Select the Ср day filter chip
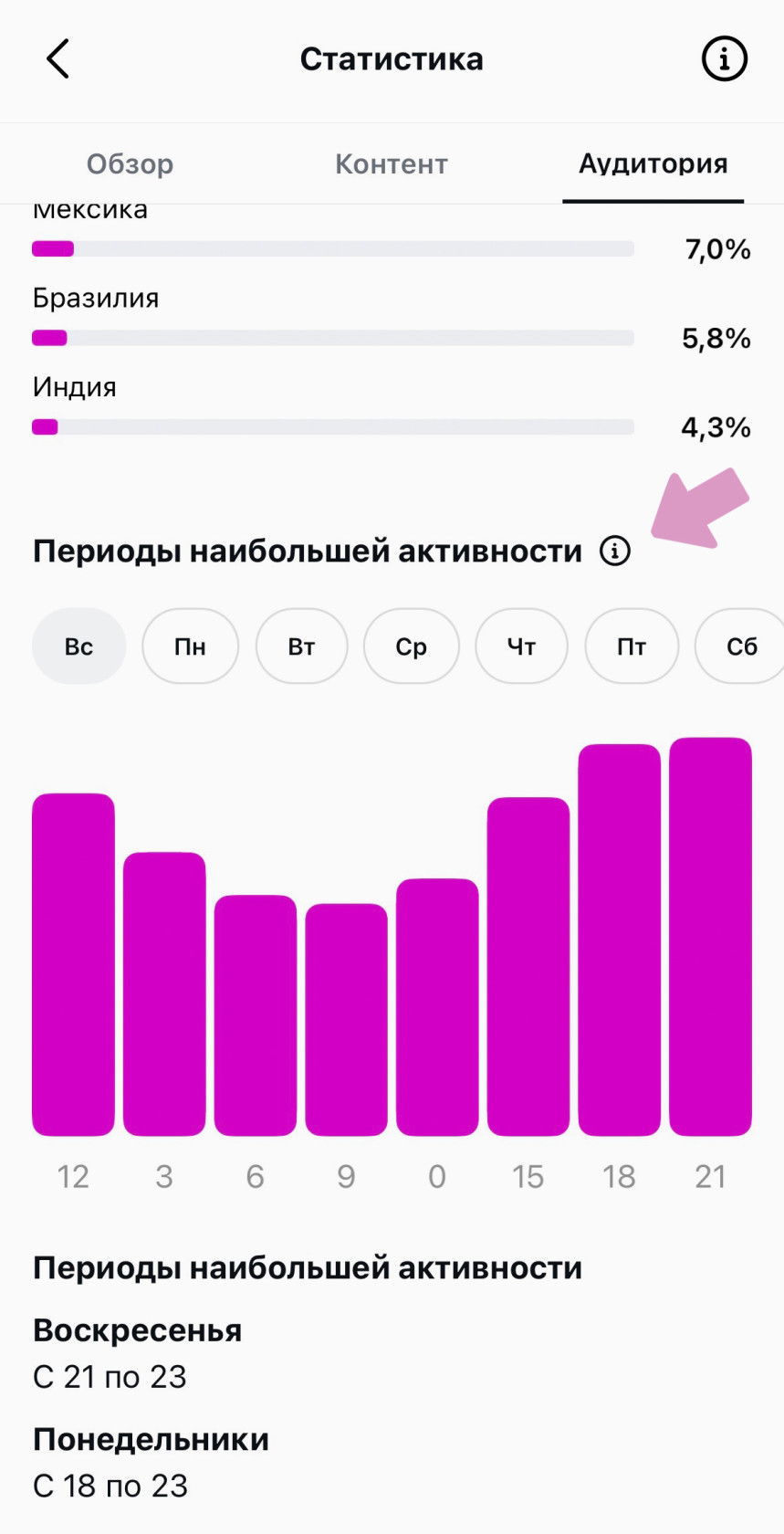 [411, 646]
